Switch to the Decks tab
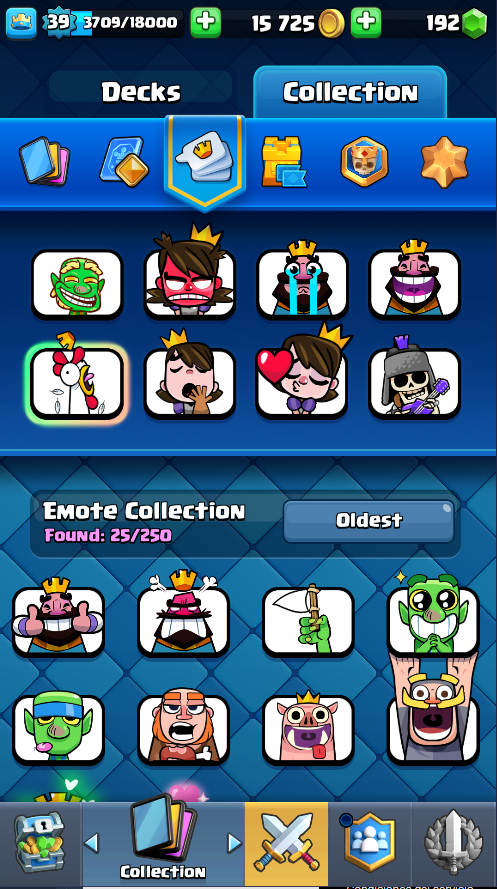 point(141,91)
